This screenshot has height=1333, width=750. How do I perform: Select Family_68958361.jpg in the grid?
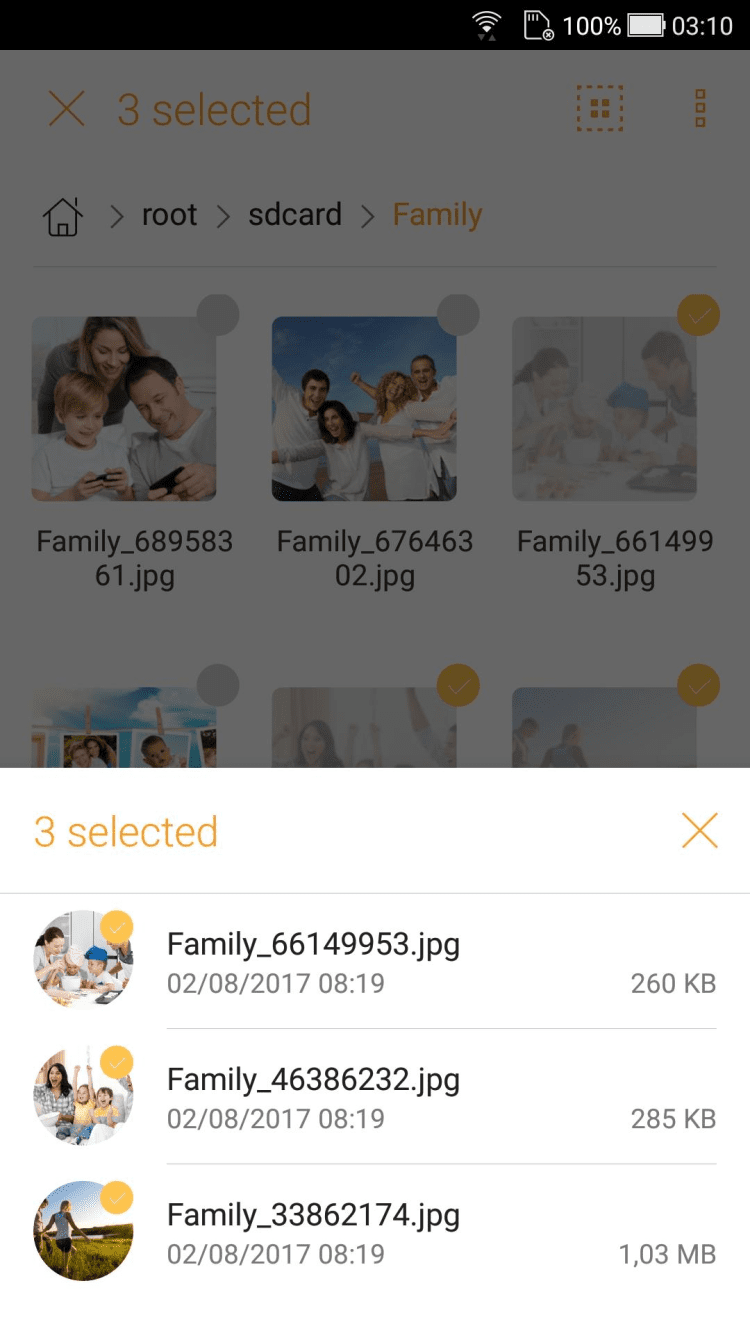click(x=218, y=315)
